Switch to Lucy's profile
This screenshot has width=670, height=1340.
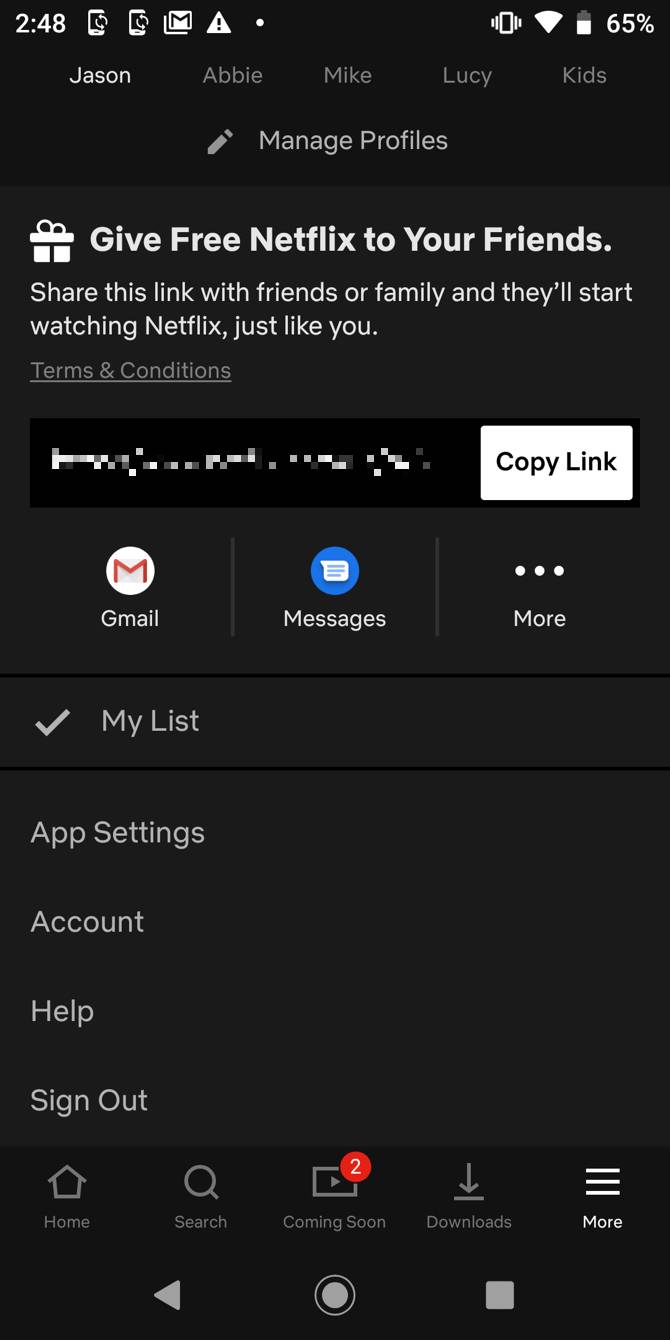(x=467, y=75)
